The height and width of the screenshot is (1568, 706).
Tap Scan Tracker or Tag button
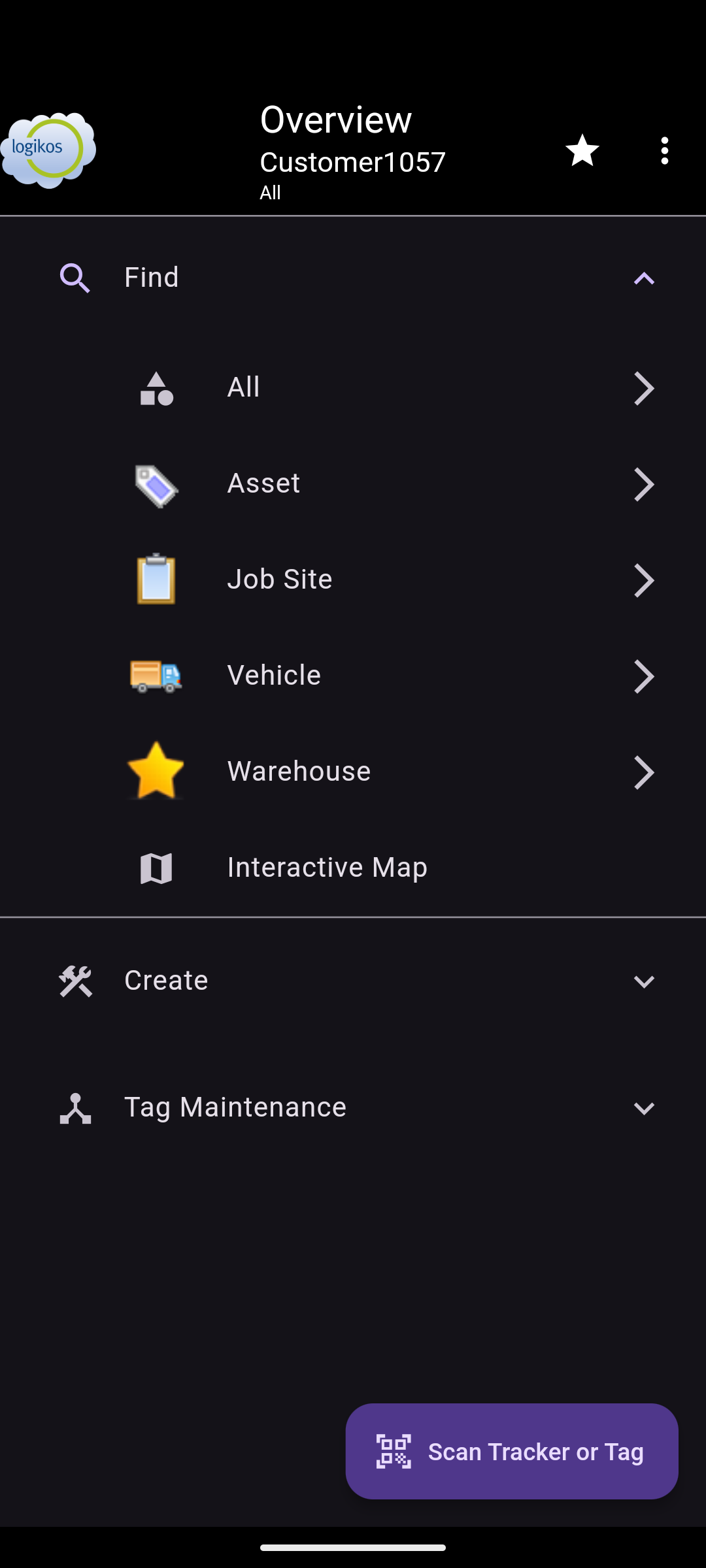pyautogui.click(x=511, y=1451)
